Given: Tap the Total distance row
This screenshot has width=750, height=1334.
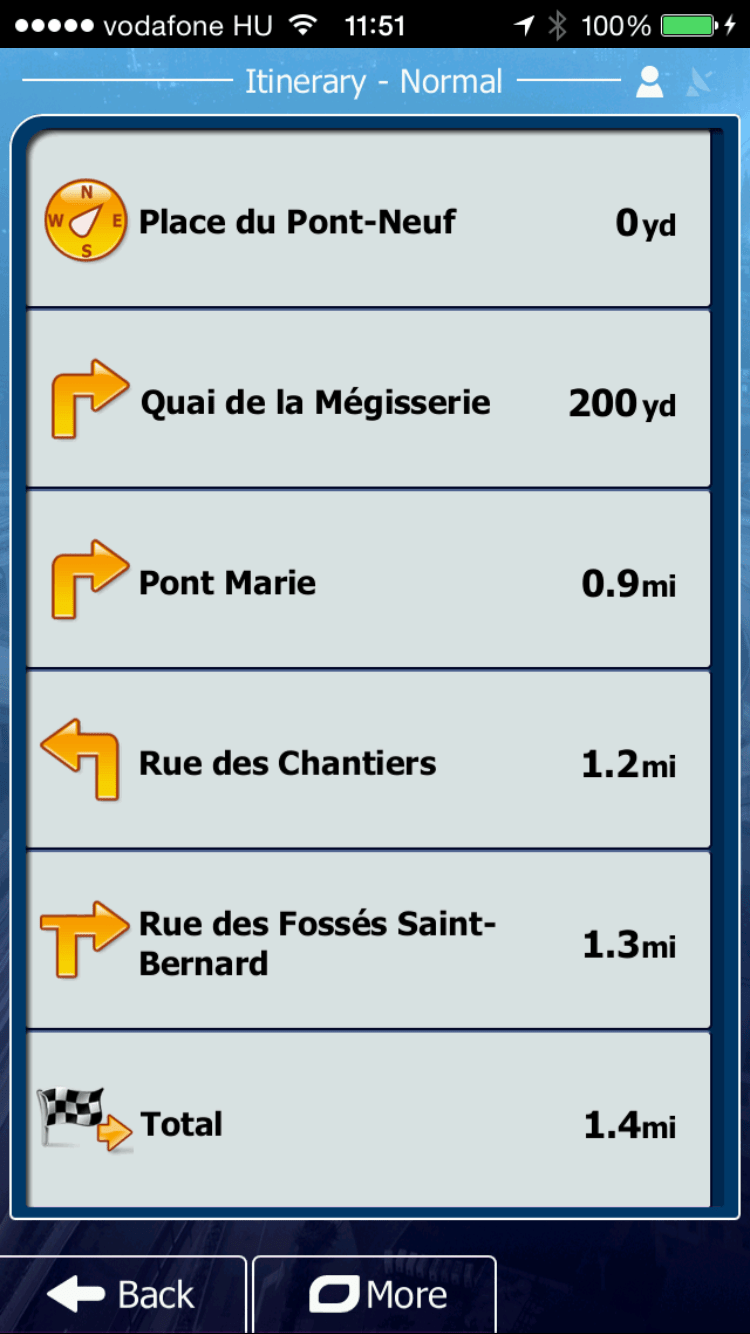Looking at the screenshot, I should (368, 1121).
